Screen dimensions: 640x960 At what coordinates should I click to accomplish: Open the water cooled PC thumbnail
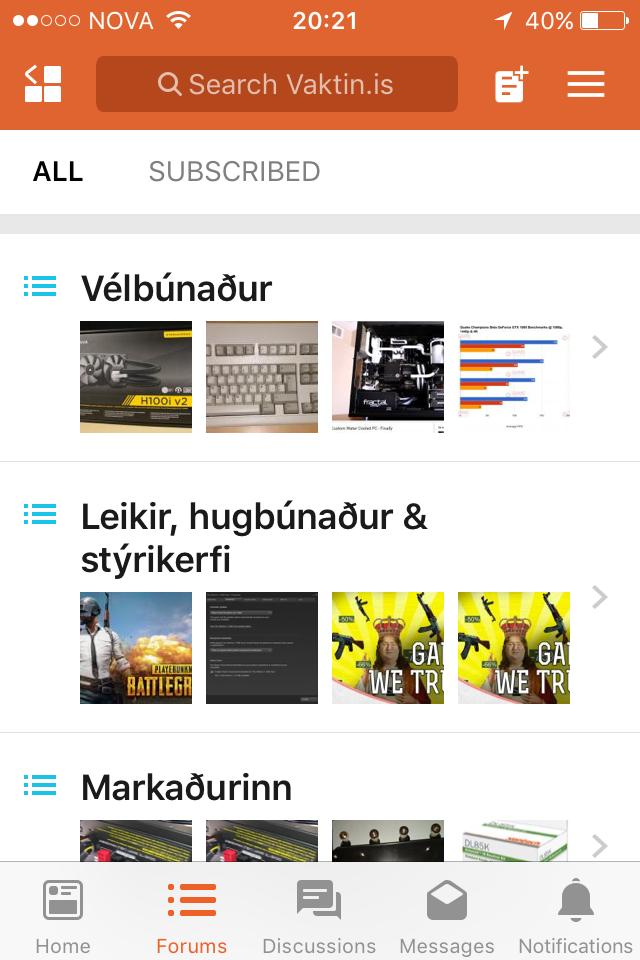tap(388, 377)
